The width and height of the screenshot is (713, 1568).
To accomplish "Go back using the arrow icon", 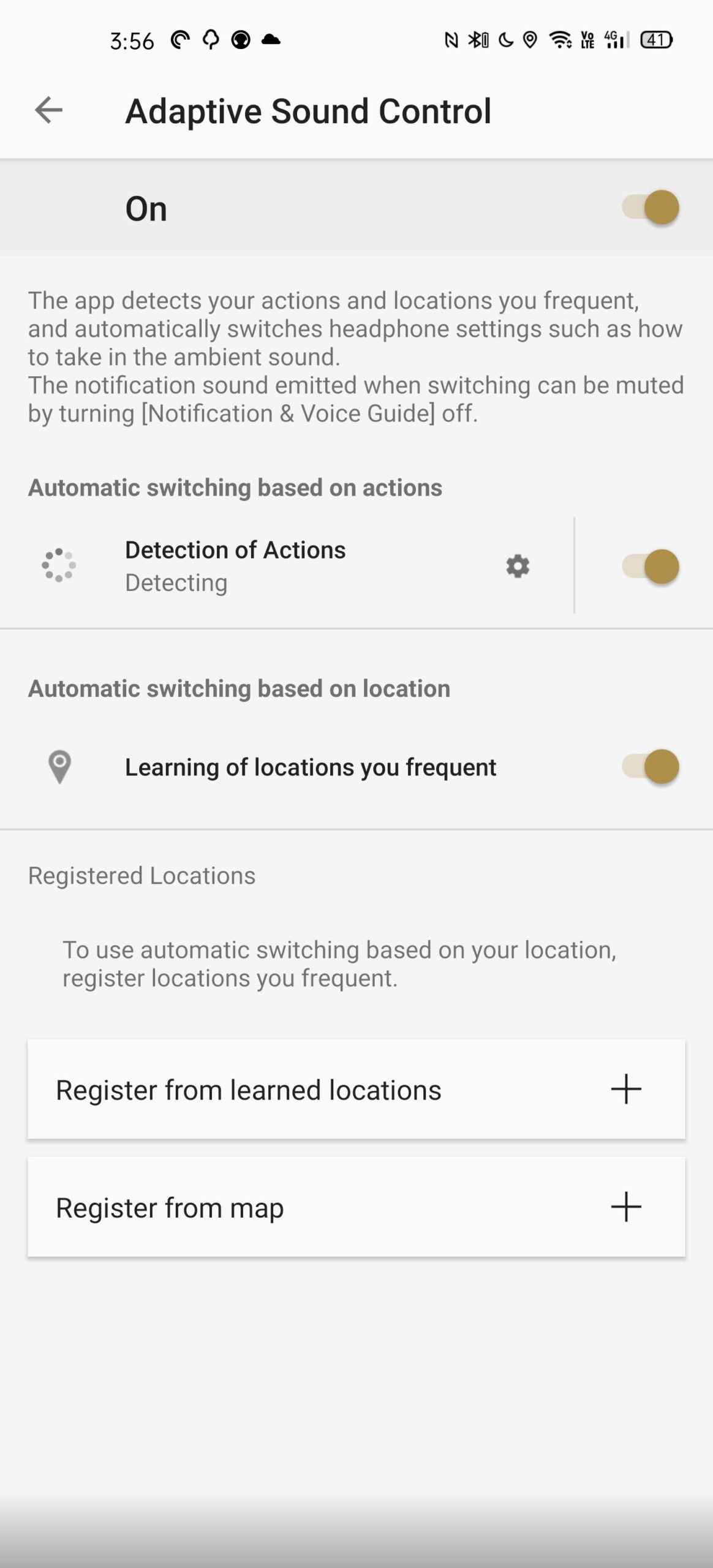I will coord(48,110).
